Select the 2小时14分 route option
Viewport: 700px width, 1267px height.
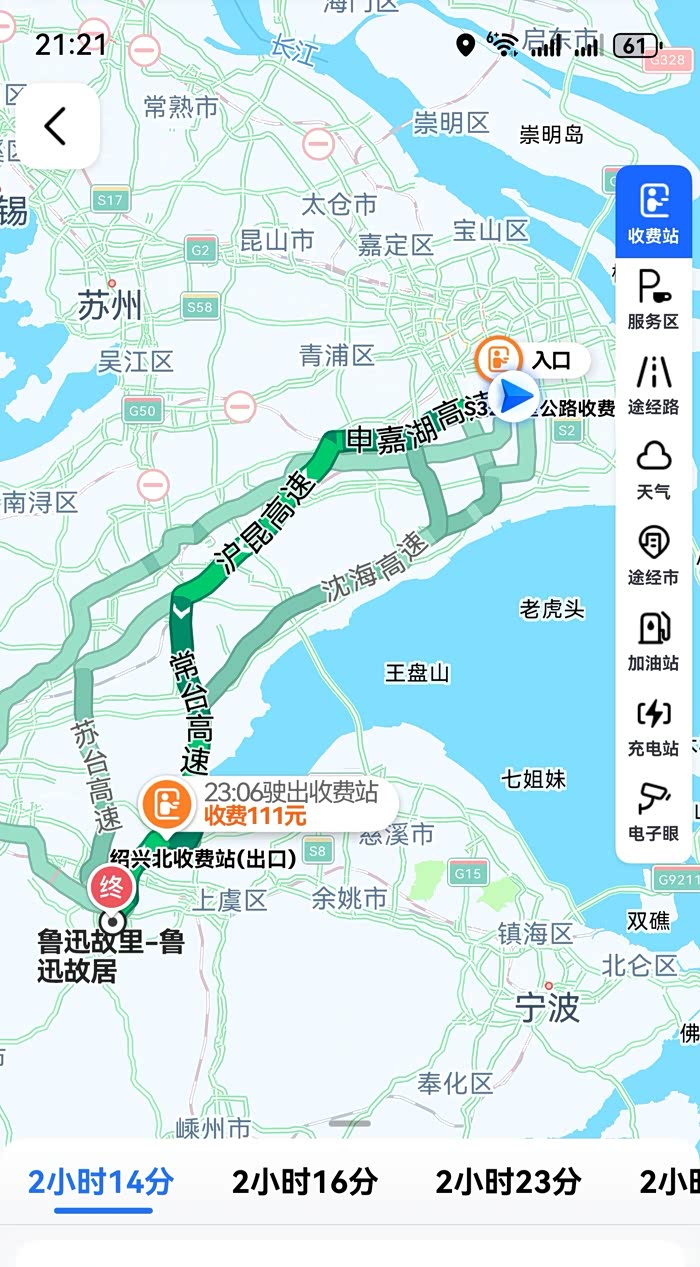pos(101,1182)
